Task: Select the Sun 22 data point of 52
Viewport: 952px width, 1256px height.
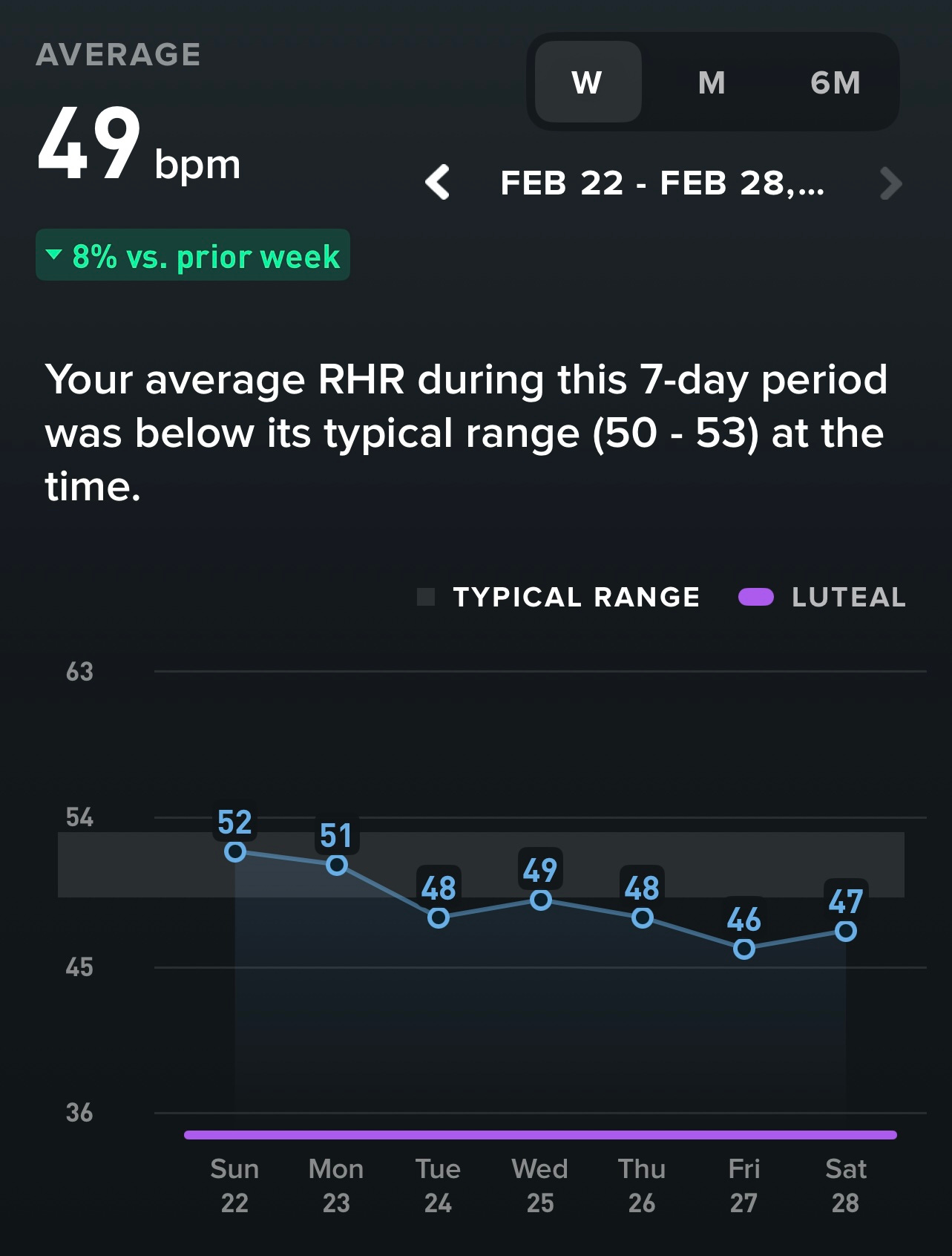Action: (235, 851)
